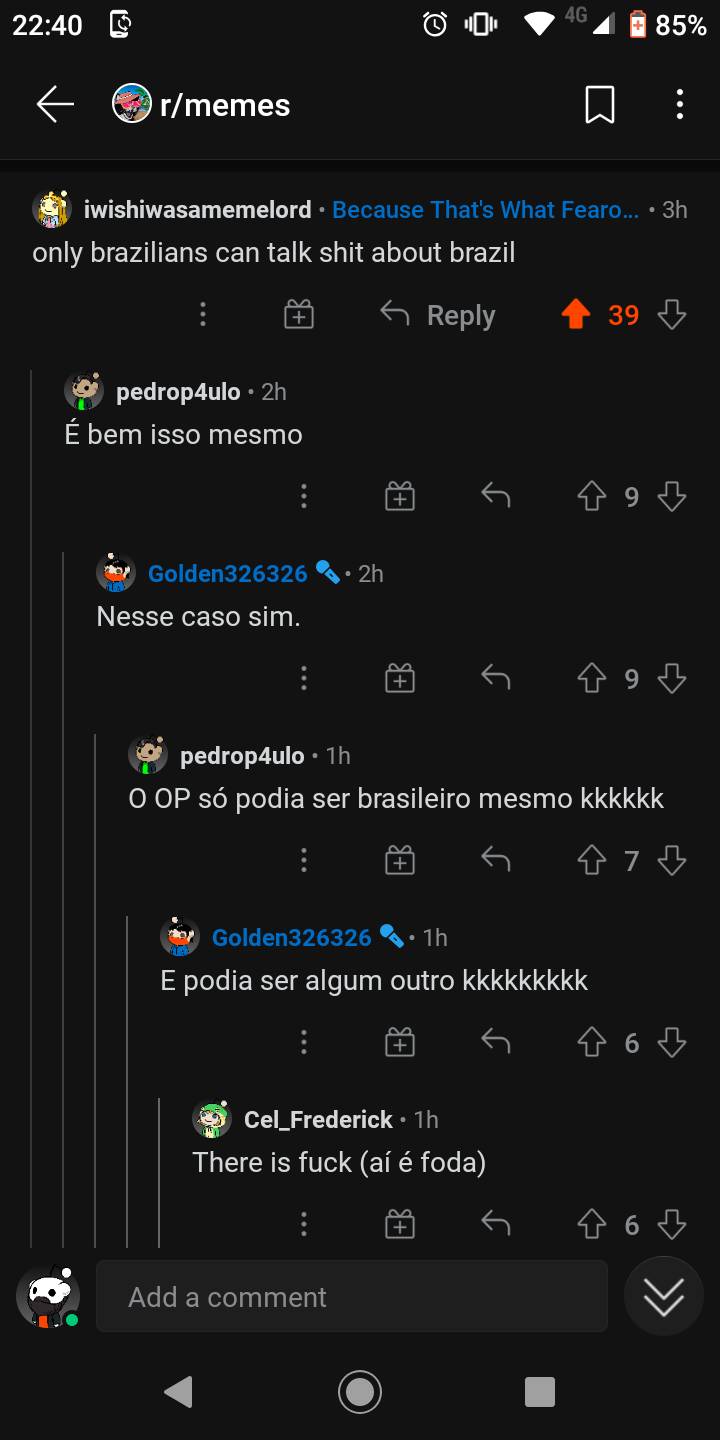
Task: Upvote iwishiwasamemelord's top comment
Action: pyautogui.click(x=575, y=314)
